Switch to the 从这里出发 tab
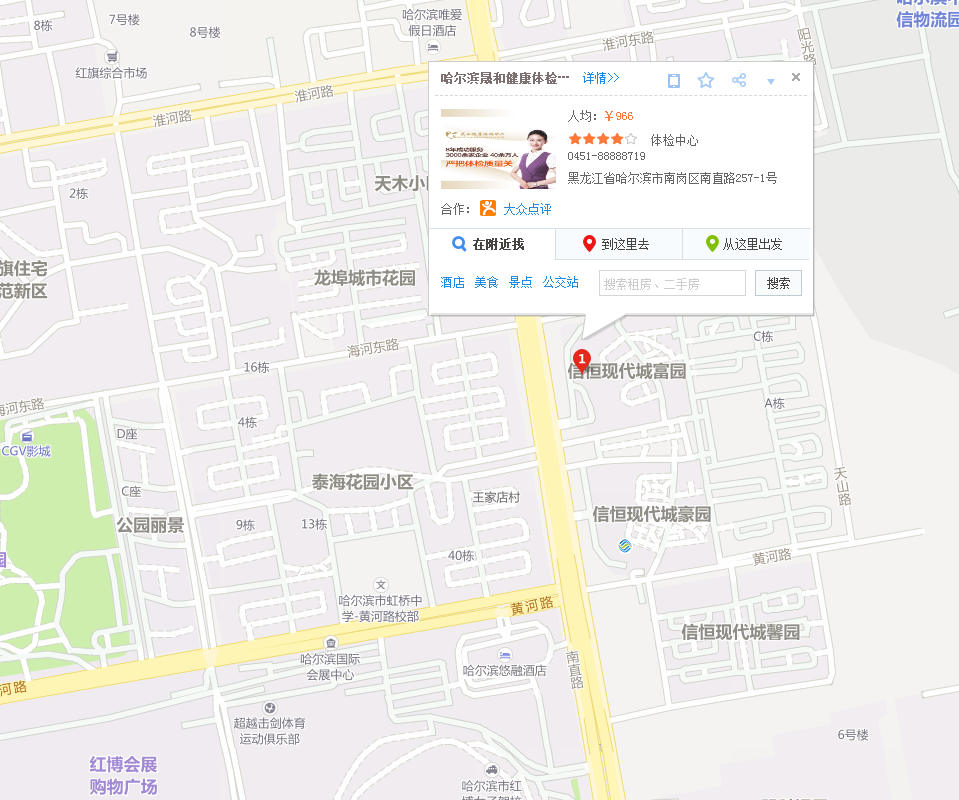The image size is (959, 800). [x=746, y=244]
